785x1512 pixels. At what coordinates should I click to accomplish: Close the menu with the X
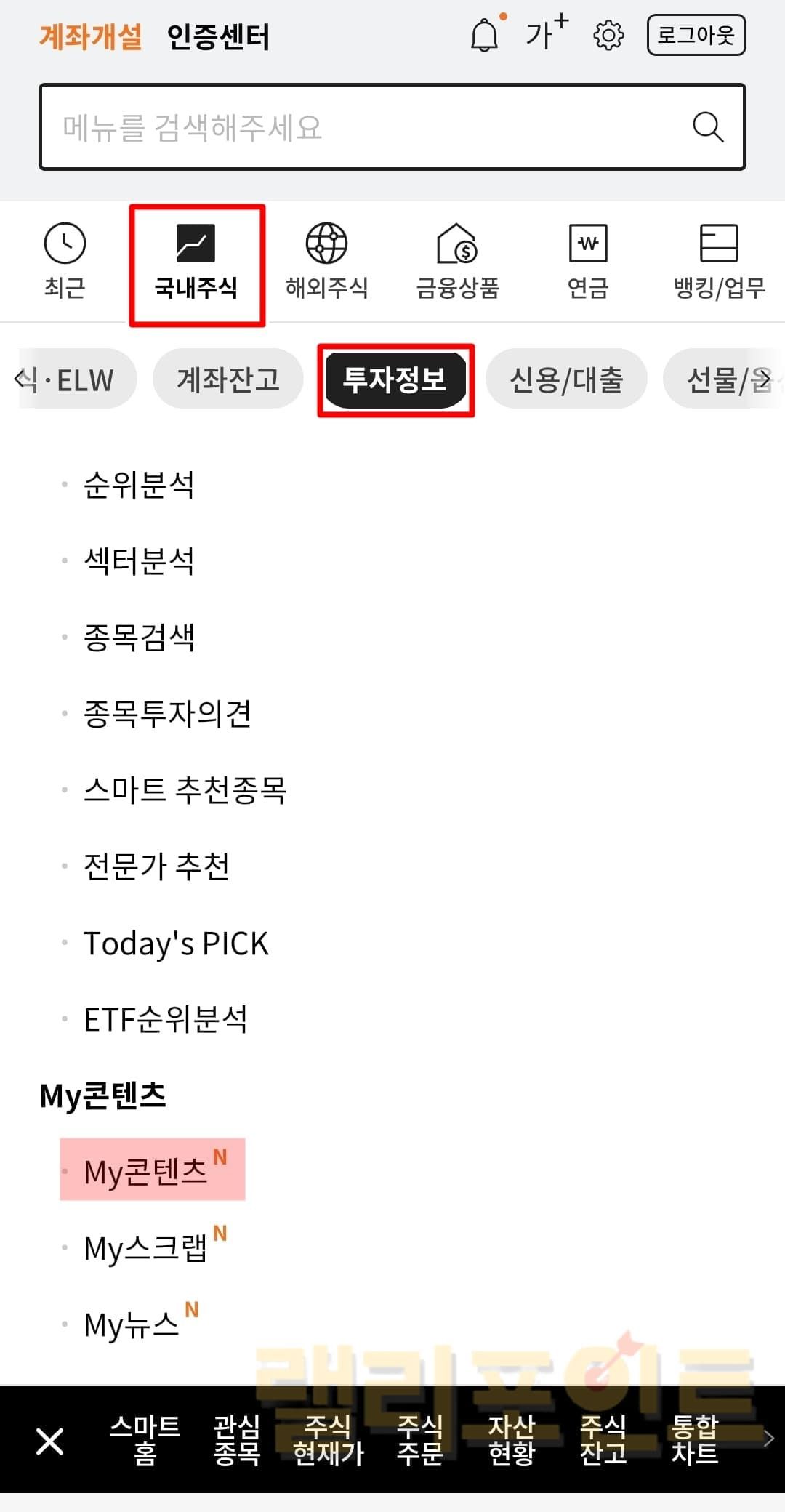49,1440
